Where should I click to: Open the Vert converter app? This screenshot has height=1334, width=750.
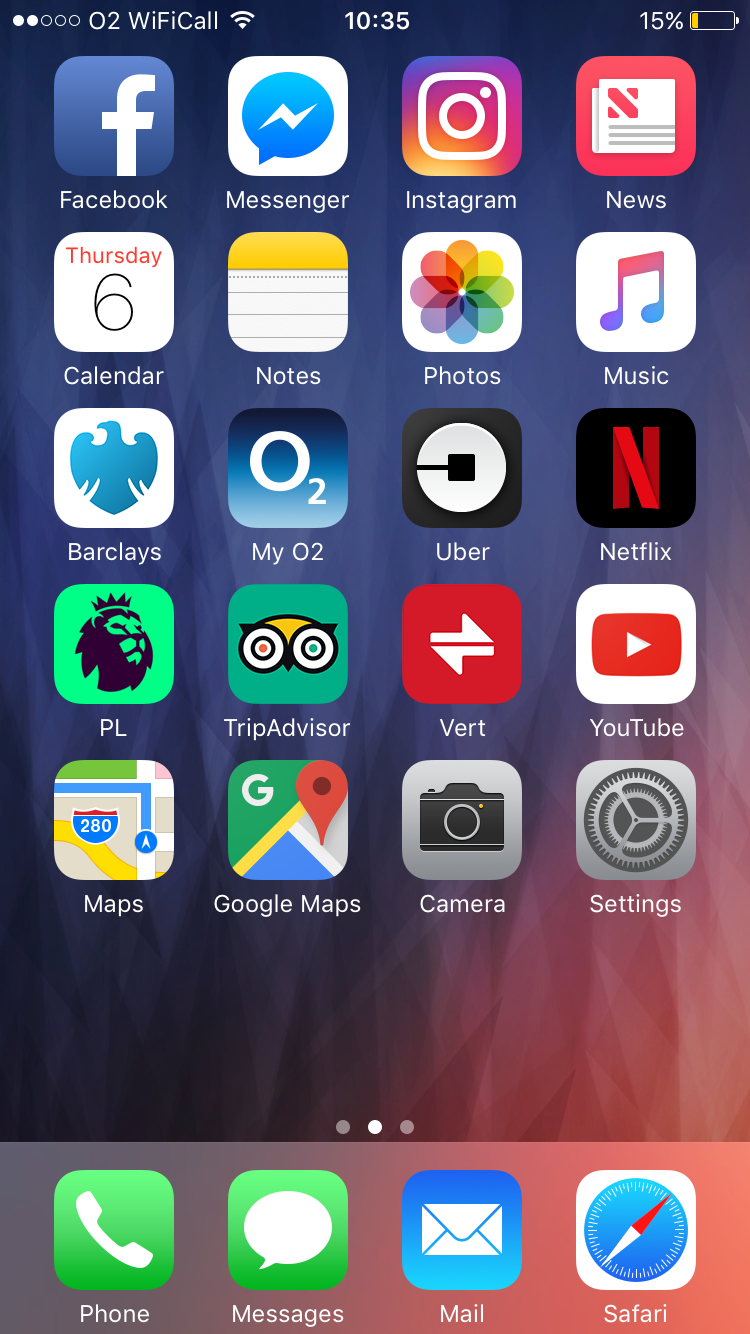click(x=462, y=644)
